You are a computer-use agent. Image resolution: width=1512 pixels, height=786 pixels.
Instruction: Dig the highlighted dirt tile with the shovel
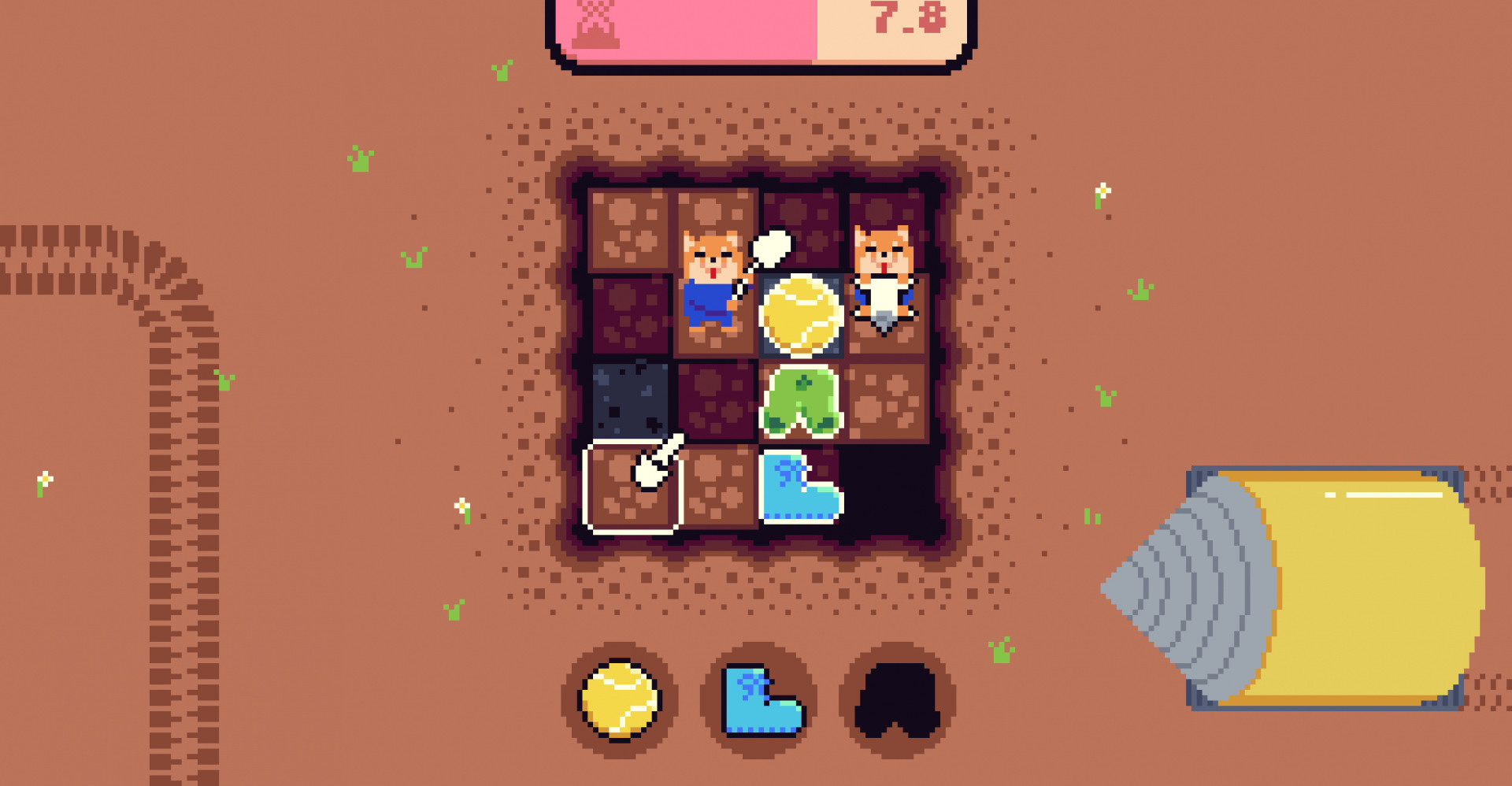coord(631,487)
